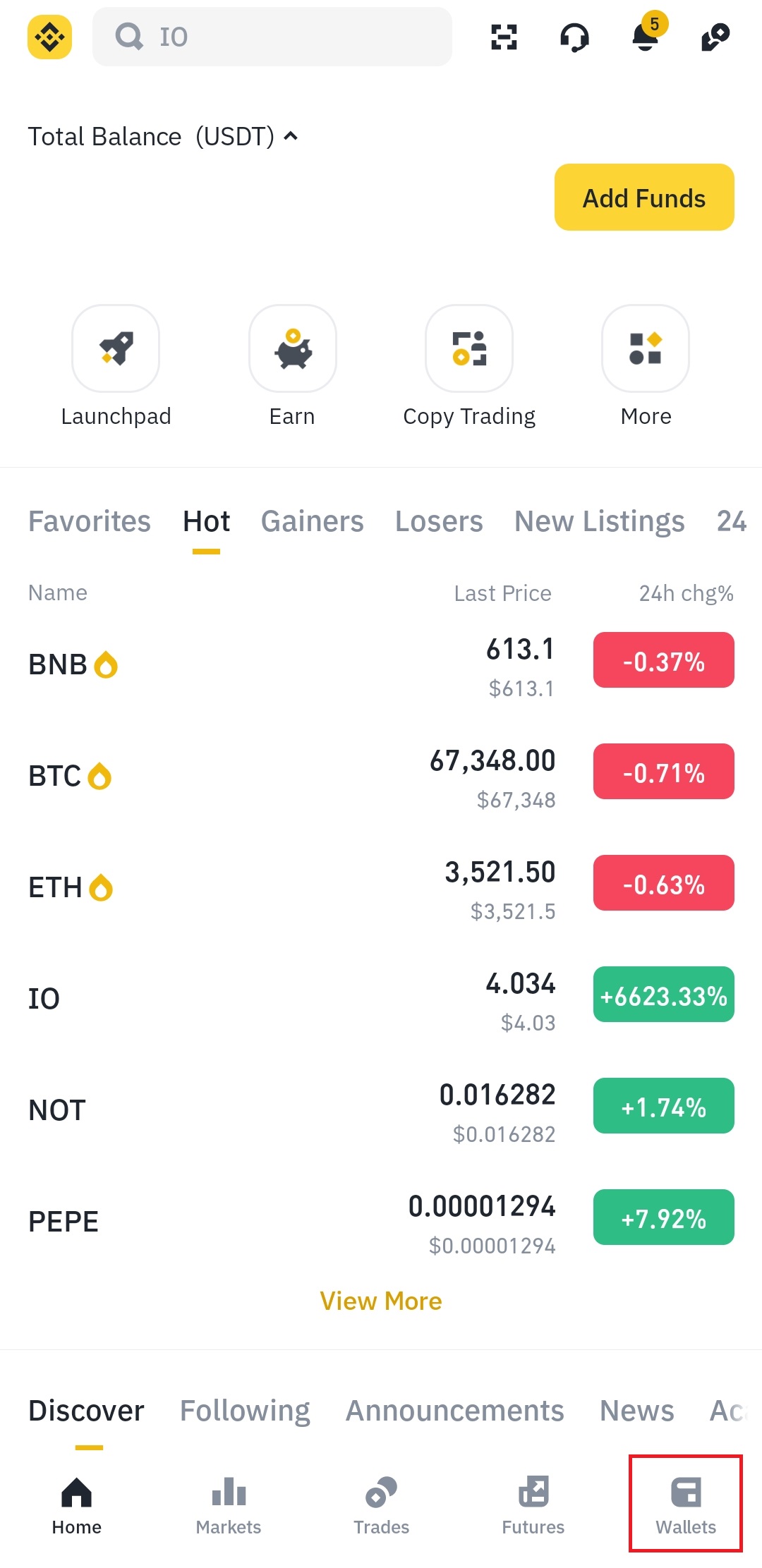Image resolution: width=762 pixels, height=1568 pixels.
Task: Tap the View More link
Action: [381, 1301]
